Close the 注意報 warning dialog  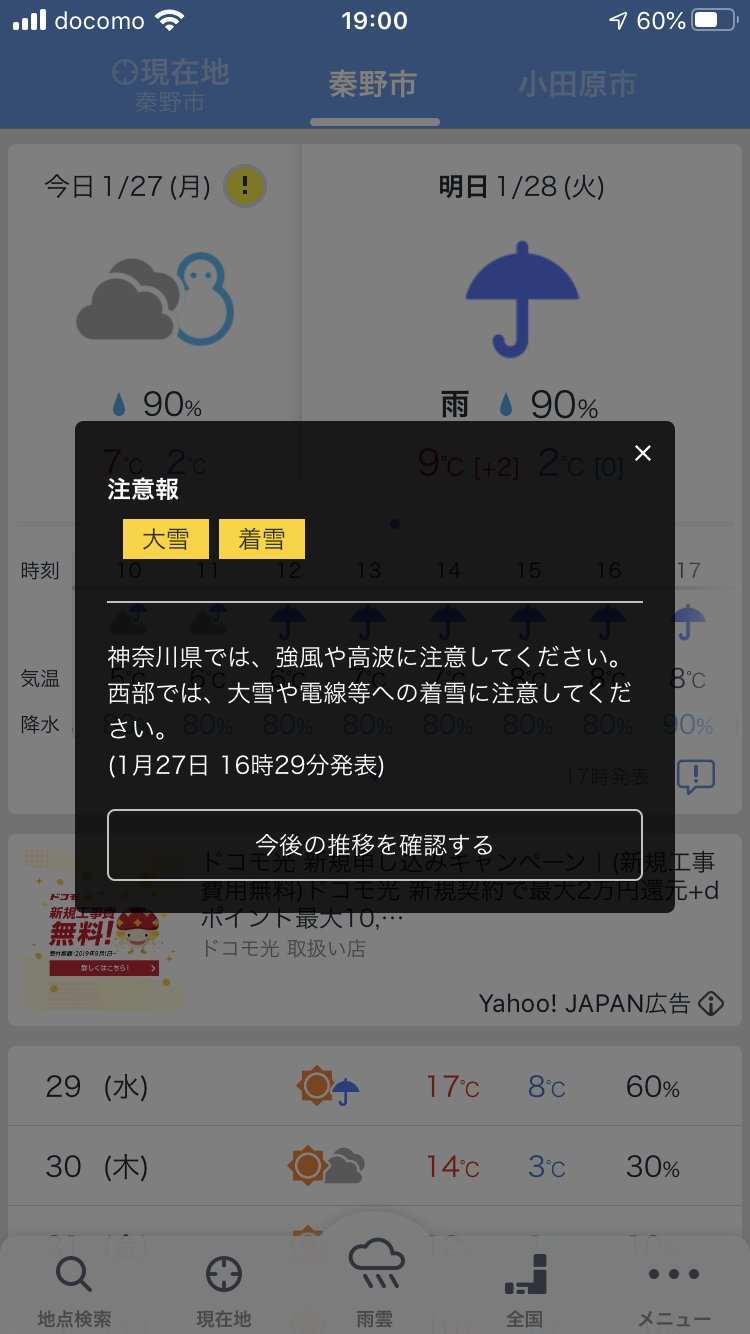643,453
